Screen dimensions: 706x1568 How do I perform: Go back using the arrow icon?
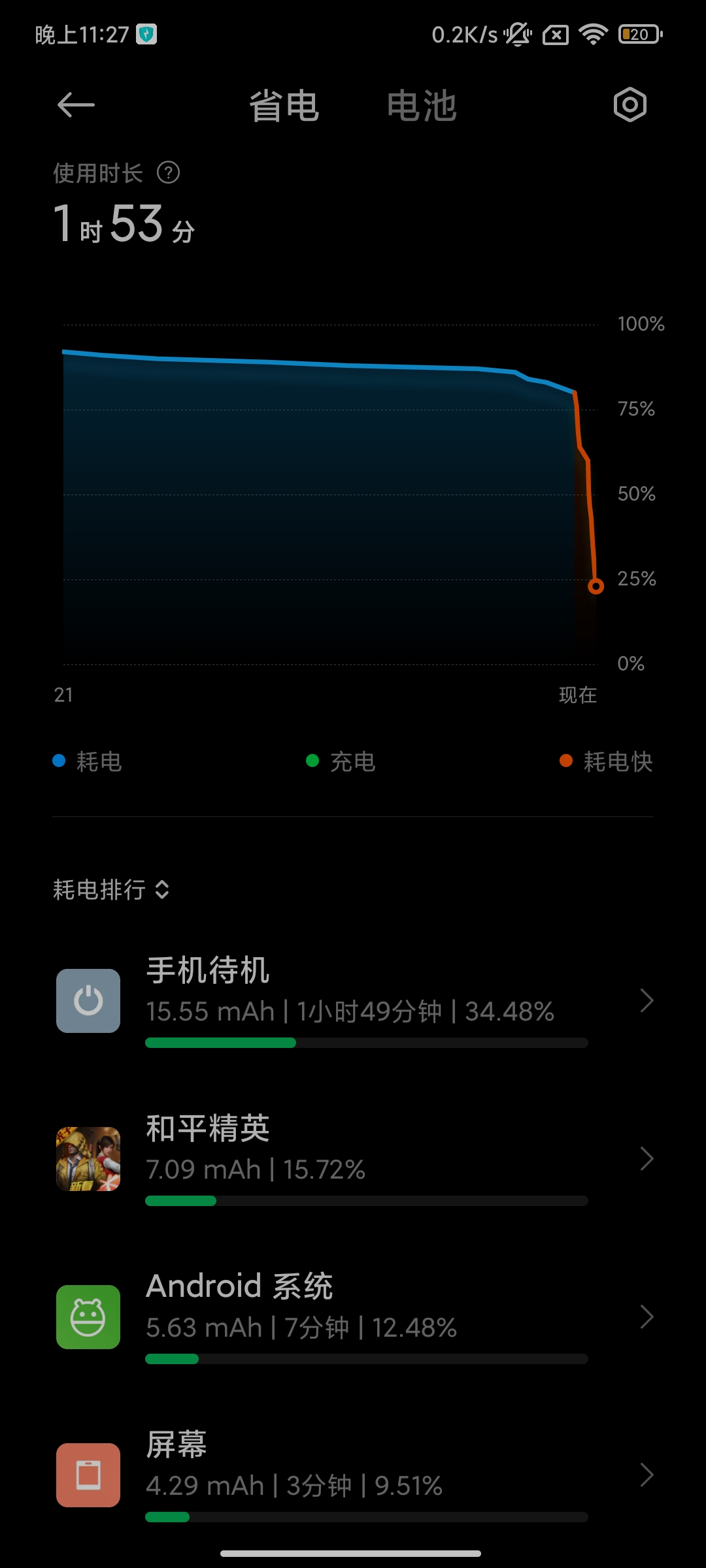click(x=76, y=105)
